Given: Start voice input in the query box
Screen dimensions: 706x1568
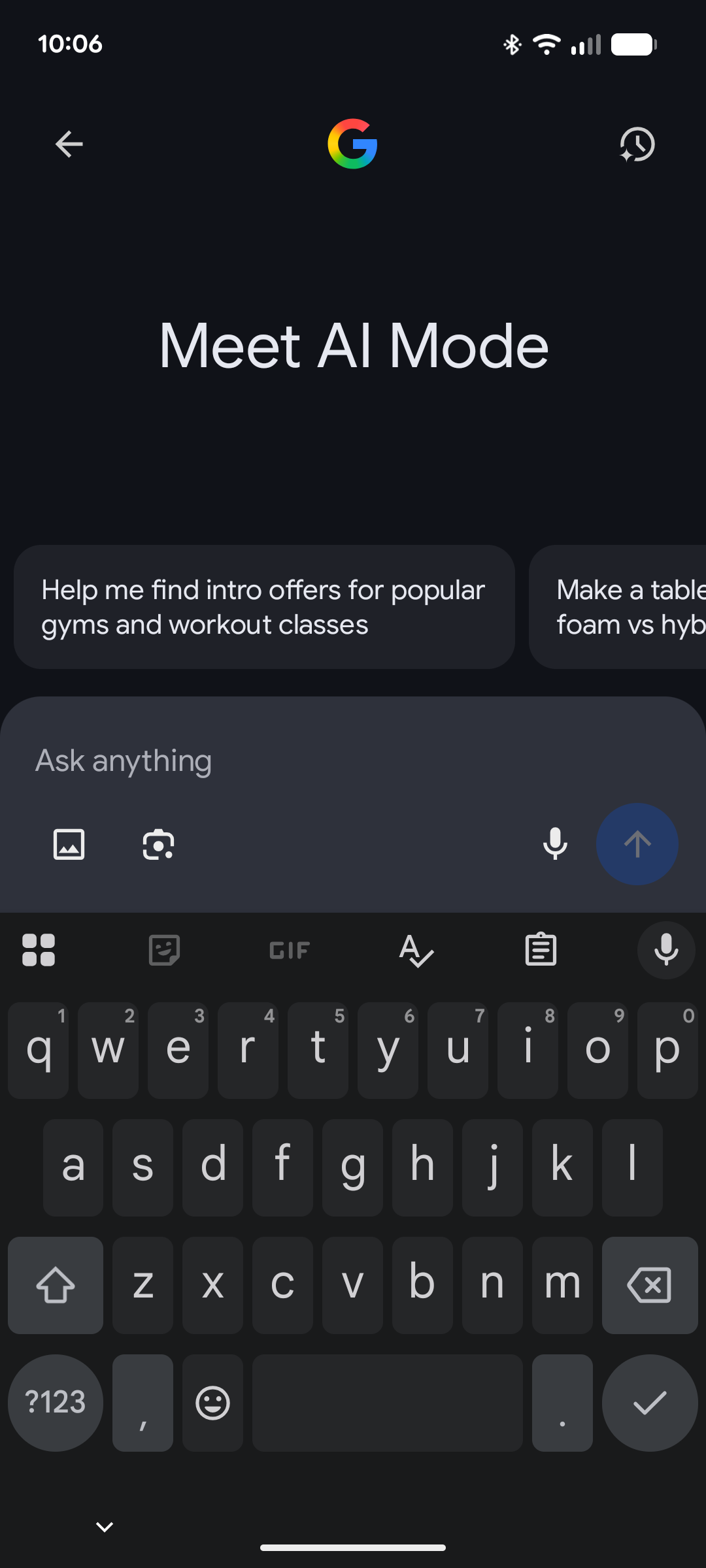Looking at the screenshot, I should click(555, 843).
